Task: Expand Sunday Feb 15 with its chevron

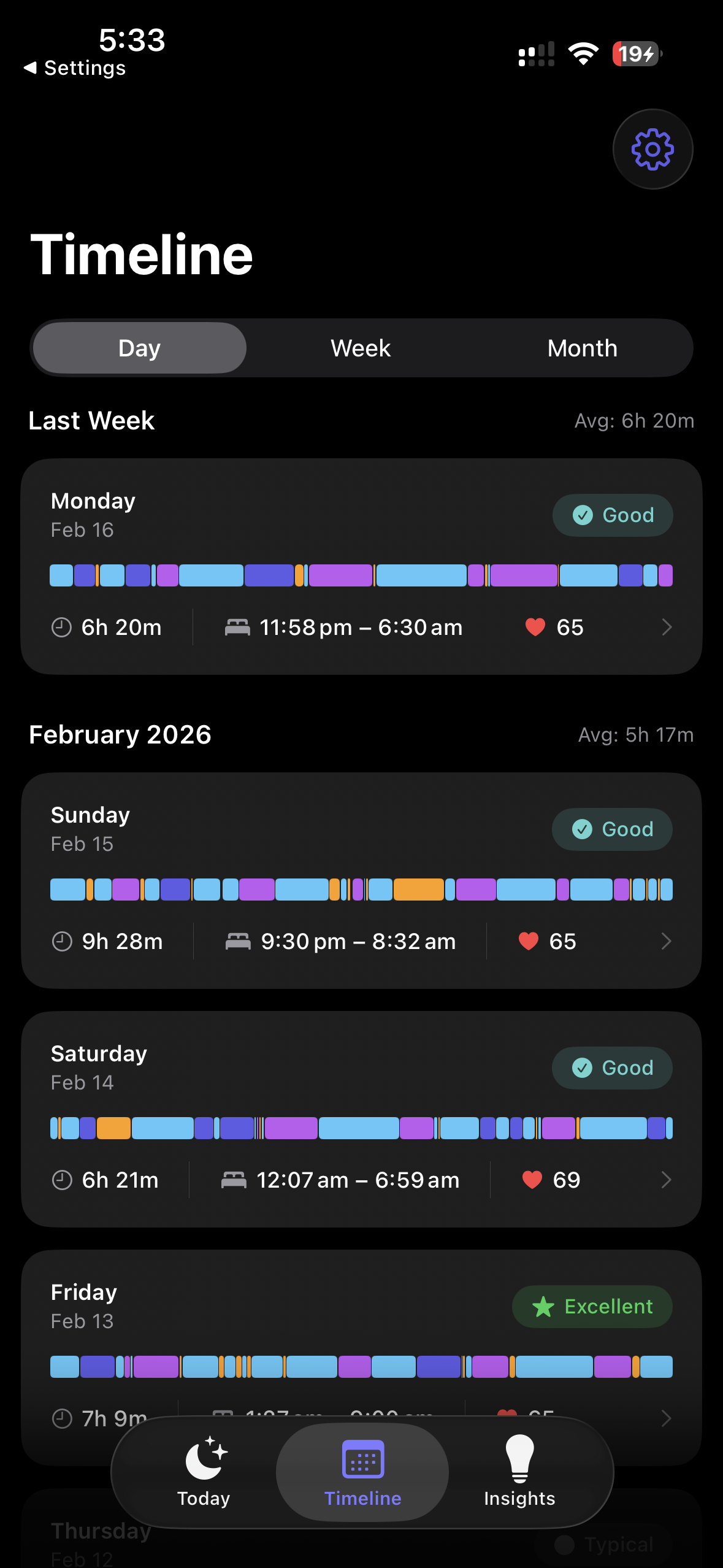Action: click(x=667, y=941)
